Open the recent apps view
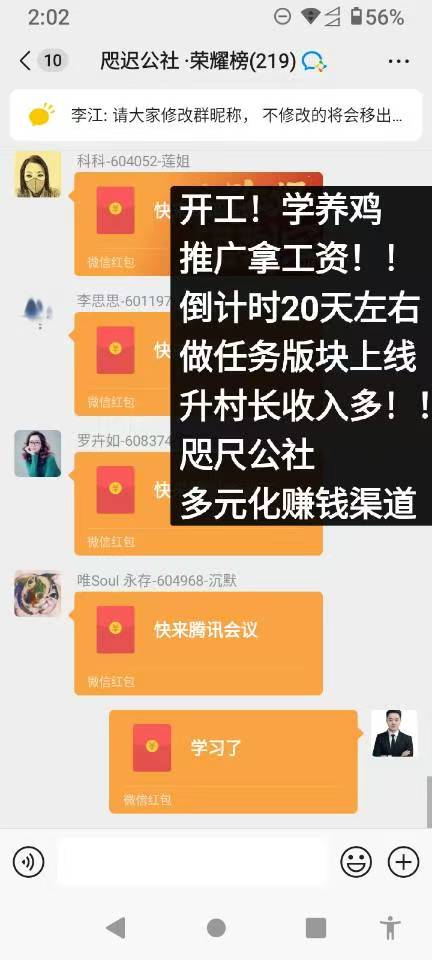Image resolution: width=432 pixels, height=960 pixels. [x=316, y=928]
